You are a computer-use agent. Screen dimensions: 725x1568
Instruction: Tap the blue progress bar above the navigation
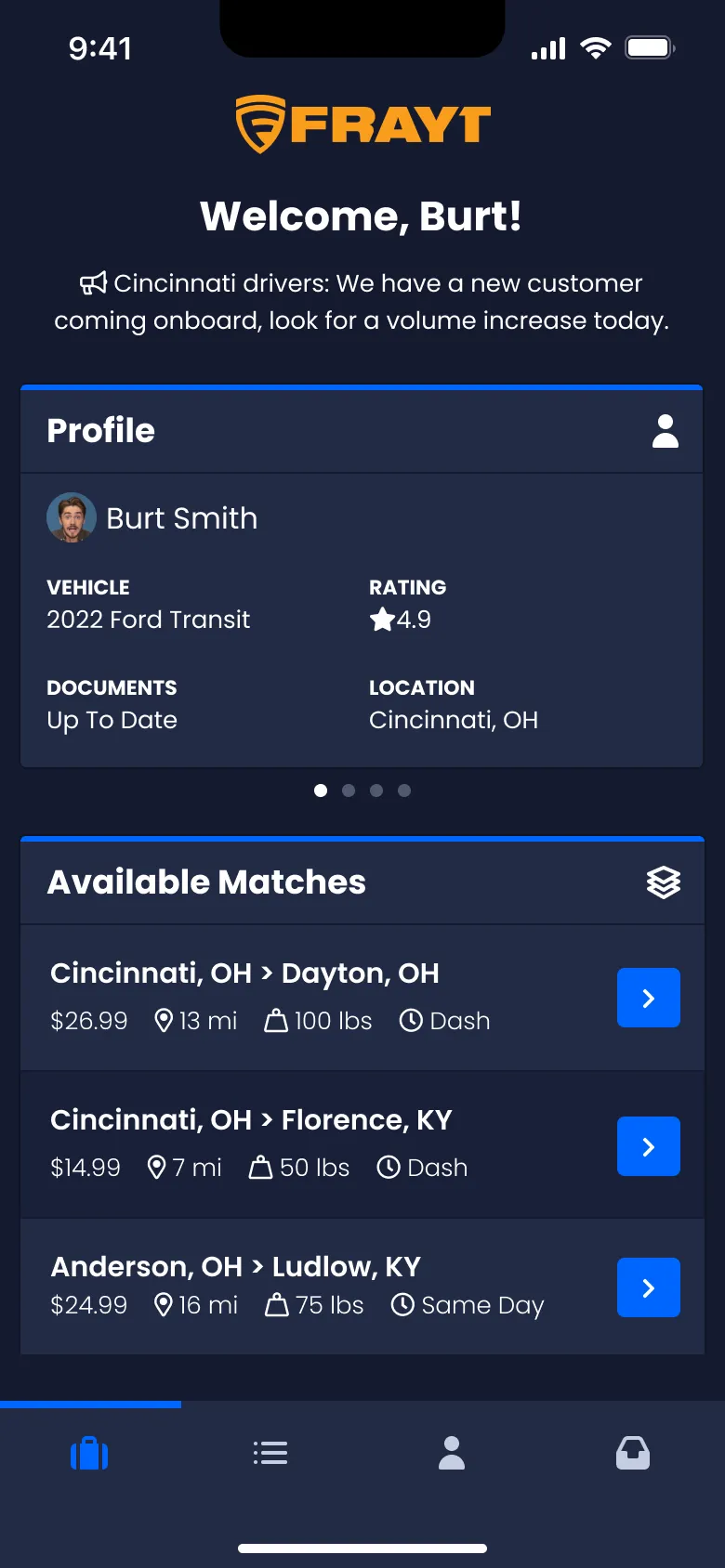pos(90,1405)
